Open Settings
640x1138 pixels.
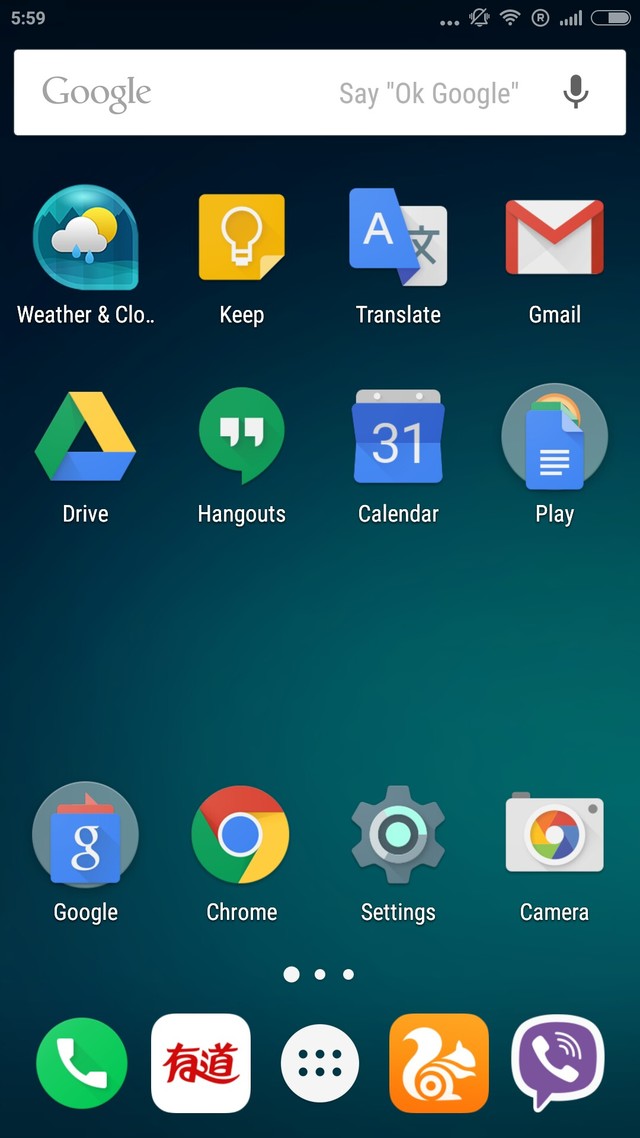click(x=398, y=835)
